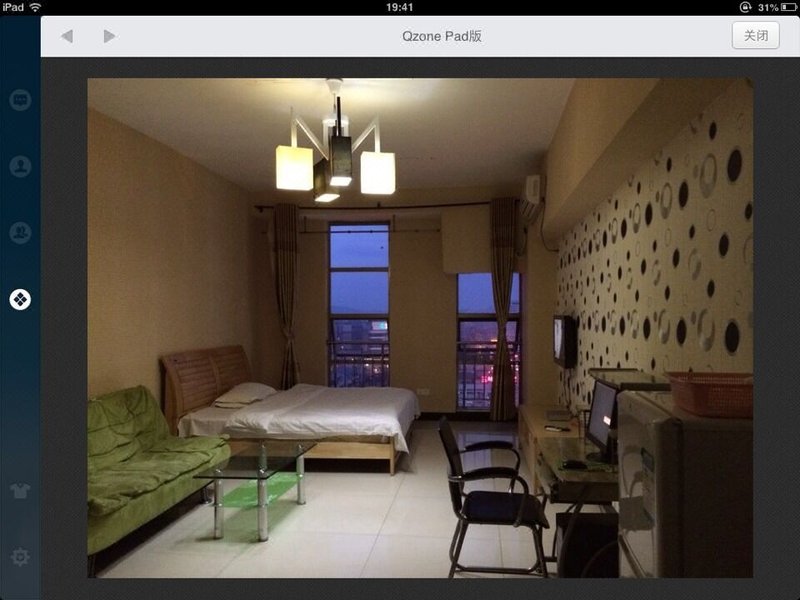This screenshot has height=600, width=800.
Task: Open the contacts person icon in sidebar
Action: click(x=20, y=166)
